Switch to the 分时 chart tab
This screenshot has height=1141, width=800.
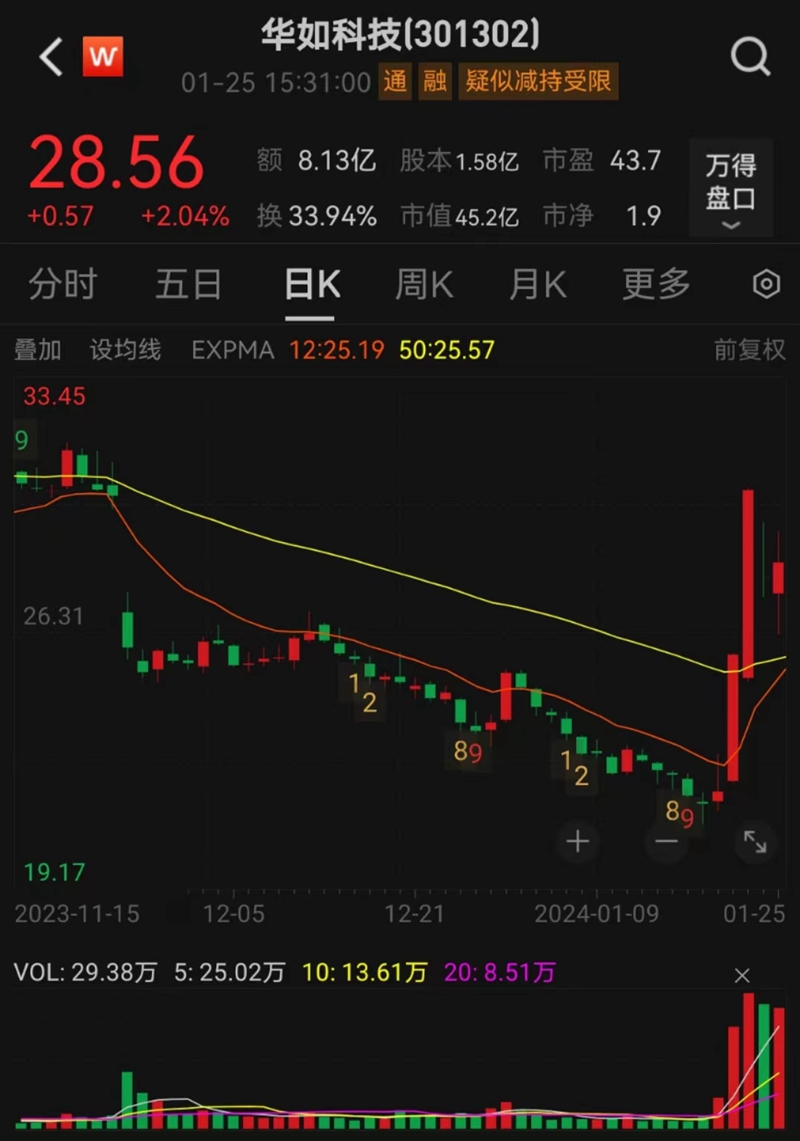(62, 286)
